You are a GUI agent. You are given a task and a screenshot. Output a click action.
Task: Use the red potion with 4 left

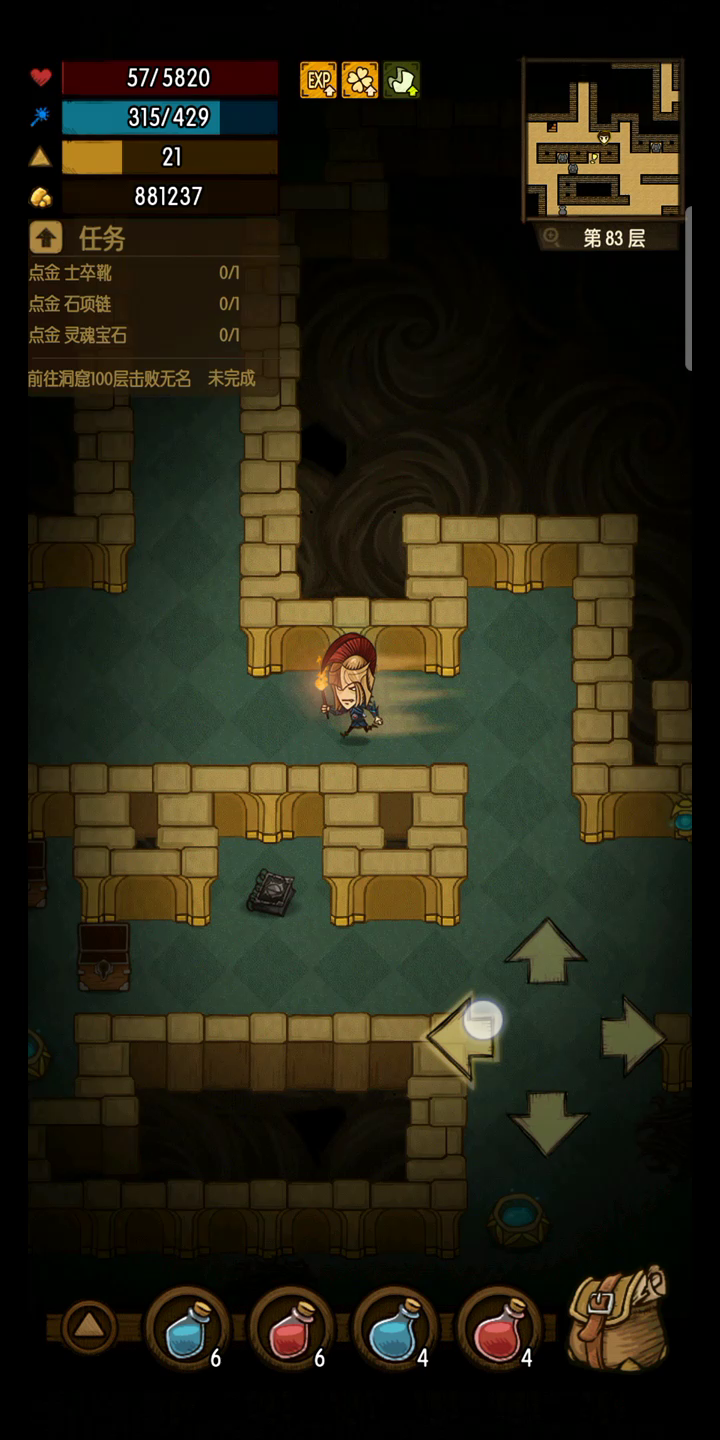[x=499, y=1329]
